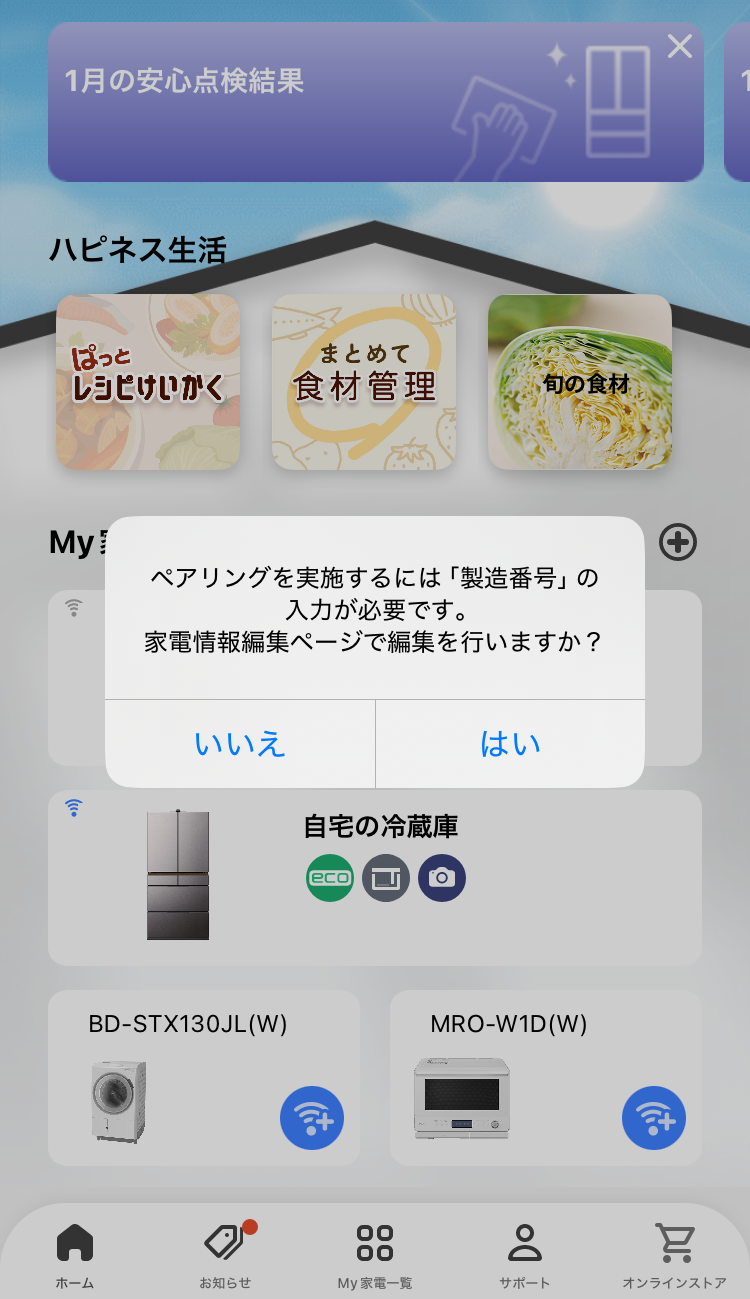
Task: Tap the Wi-Fi pairing icon on BD-STX130JL(W)
Action: 312,1118
